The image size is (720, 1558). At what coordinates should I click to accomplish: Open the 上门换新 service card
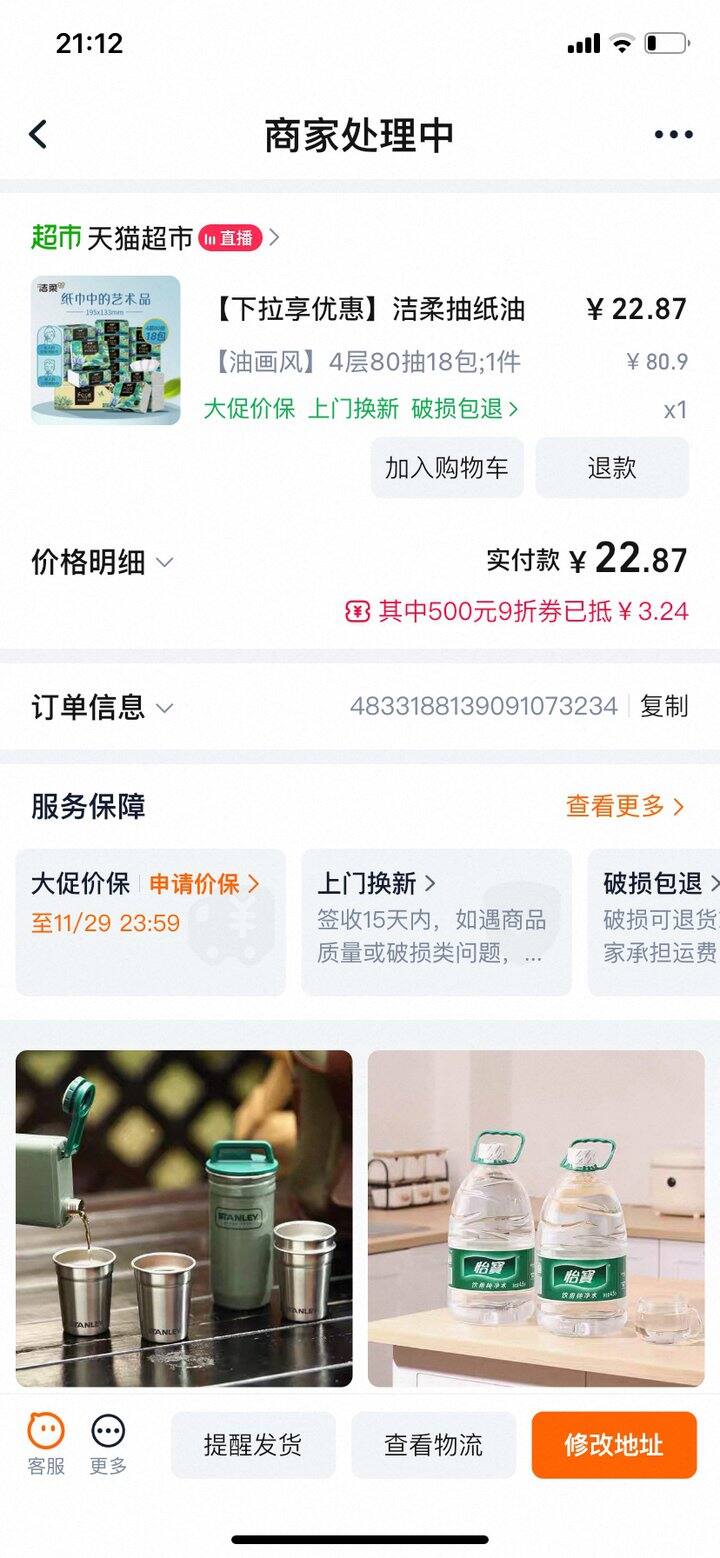click(436, 922)
